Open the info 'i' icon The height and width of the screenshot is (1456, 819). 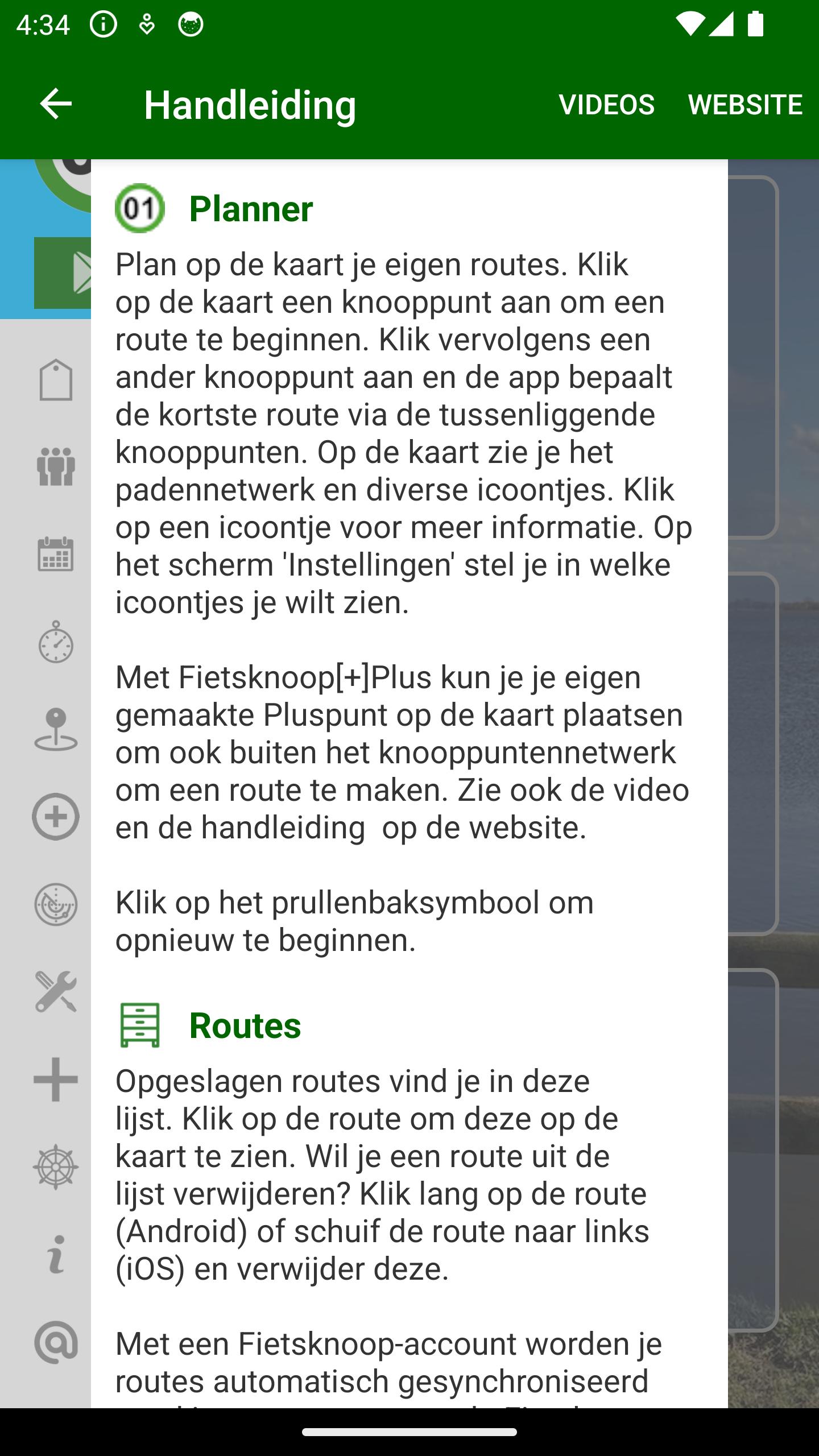click(56, 1255)
